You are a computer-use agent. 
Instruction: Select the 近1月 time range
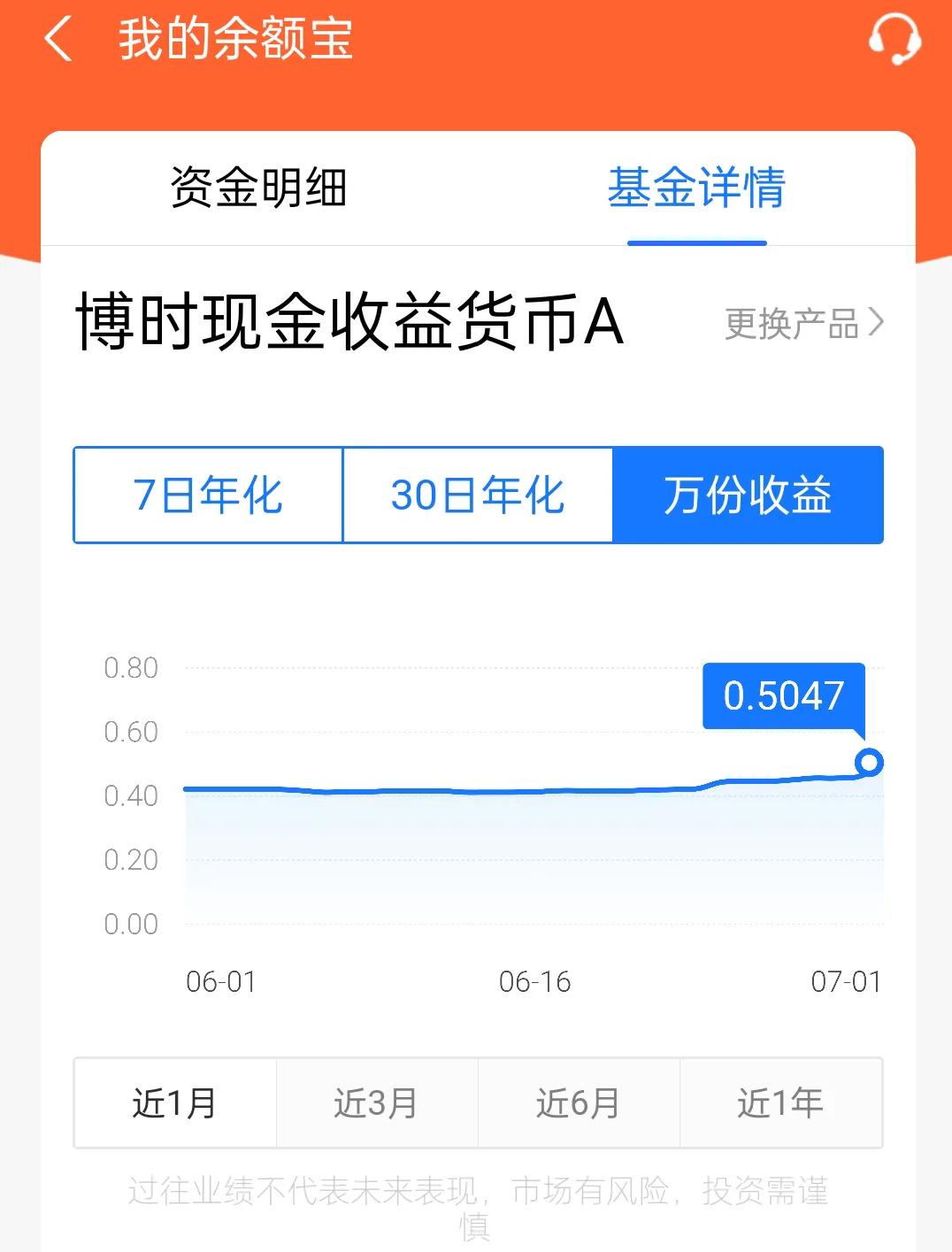[174, 1102]
